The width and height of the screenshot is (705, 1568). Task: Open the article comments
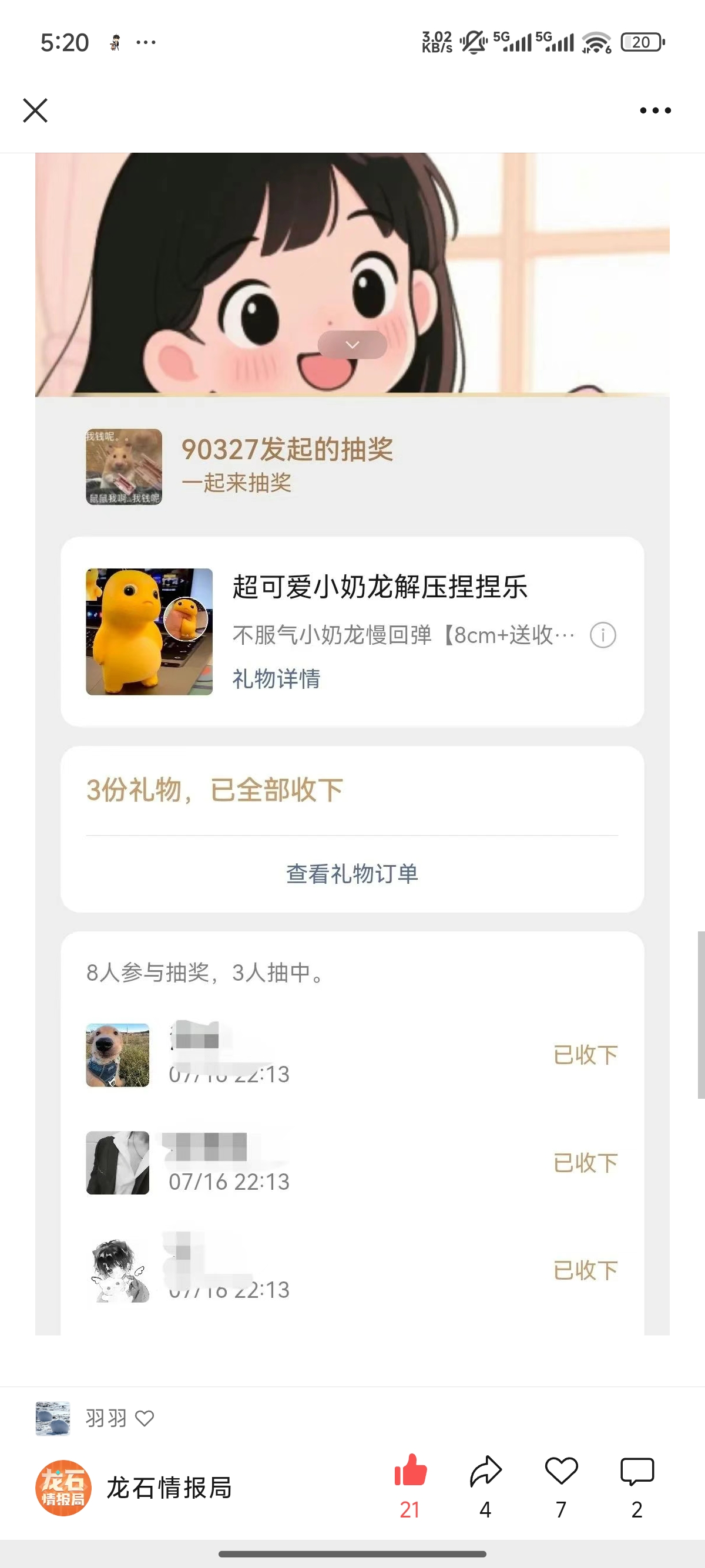pos(636,1472)
